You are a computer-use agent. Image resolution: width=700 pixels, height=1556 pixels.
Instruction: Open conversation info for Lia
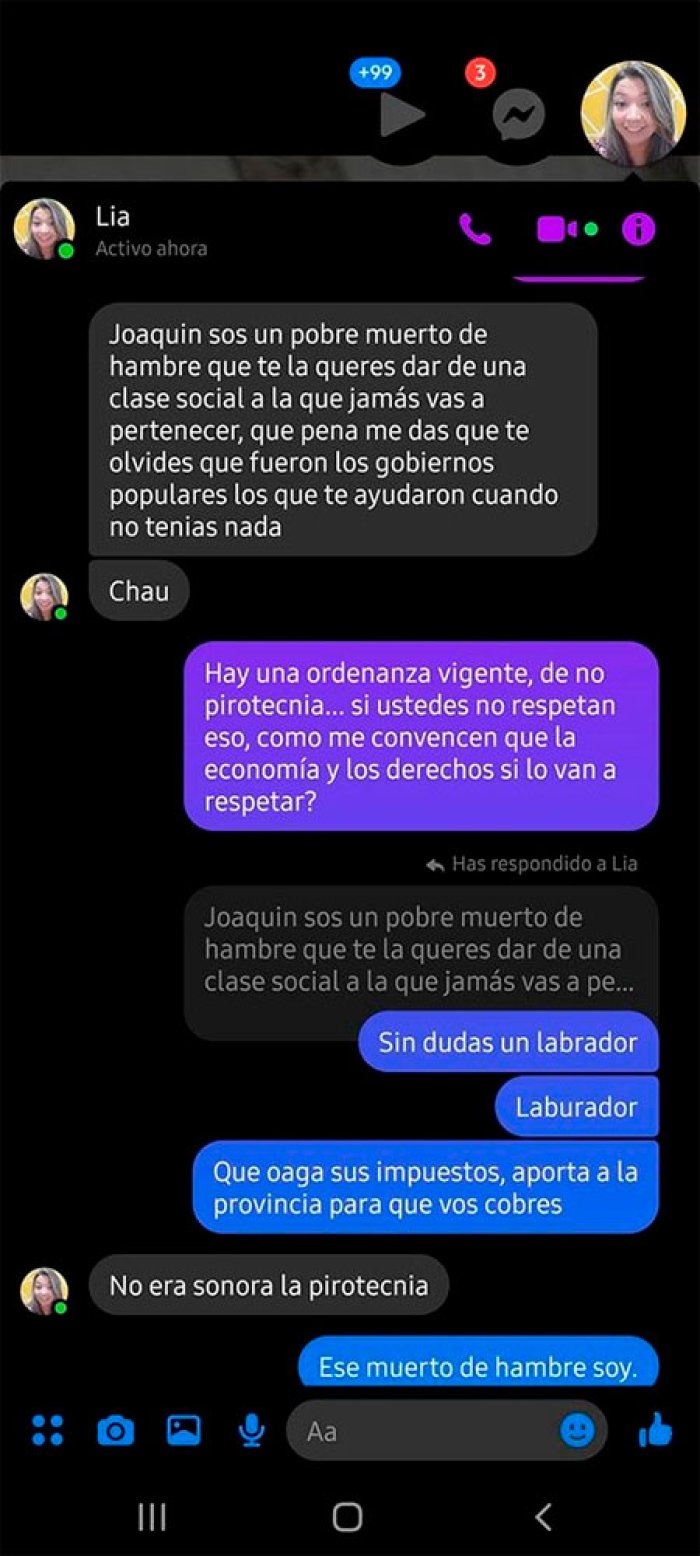(638, 230)
